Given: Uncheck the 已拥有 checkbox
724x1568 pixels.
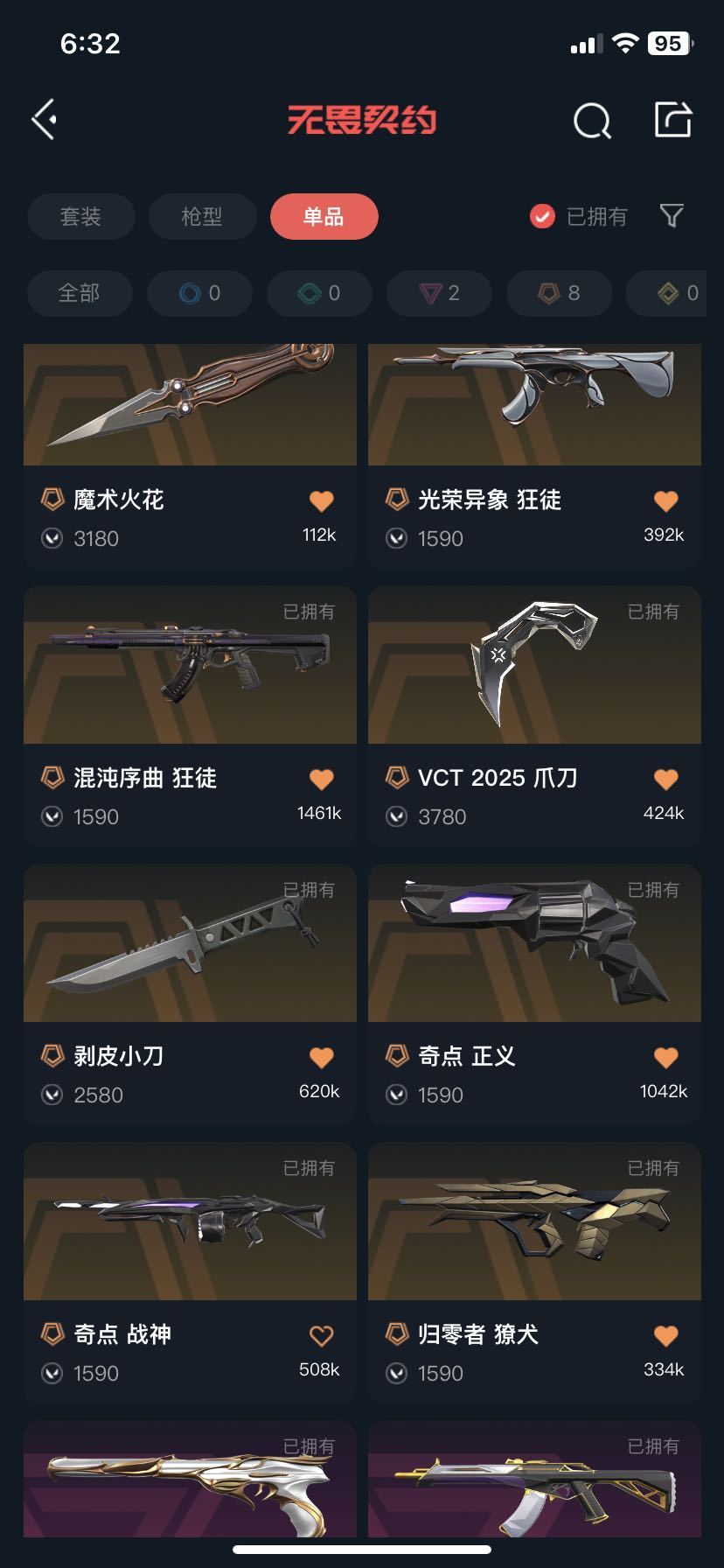Looking at the screenshot, I should pos(542,216).
